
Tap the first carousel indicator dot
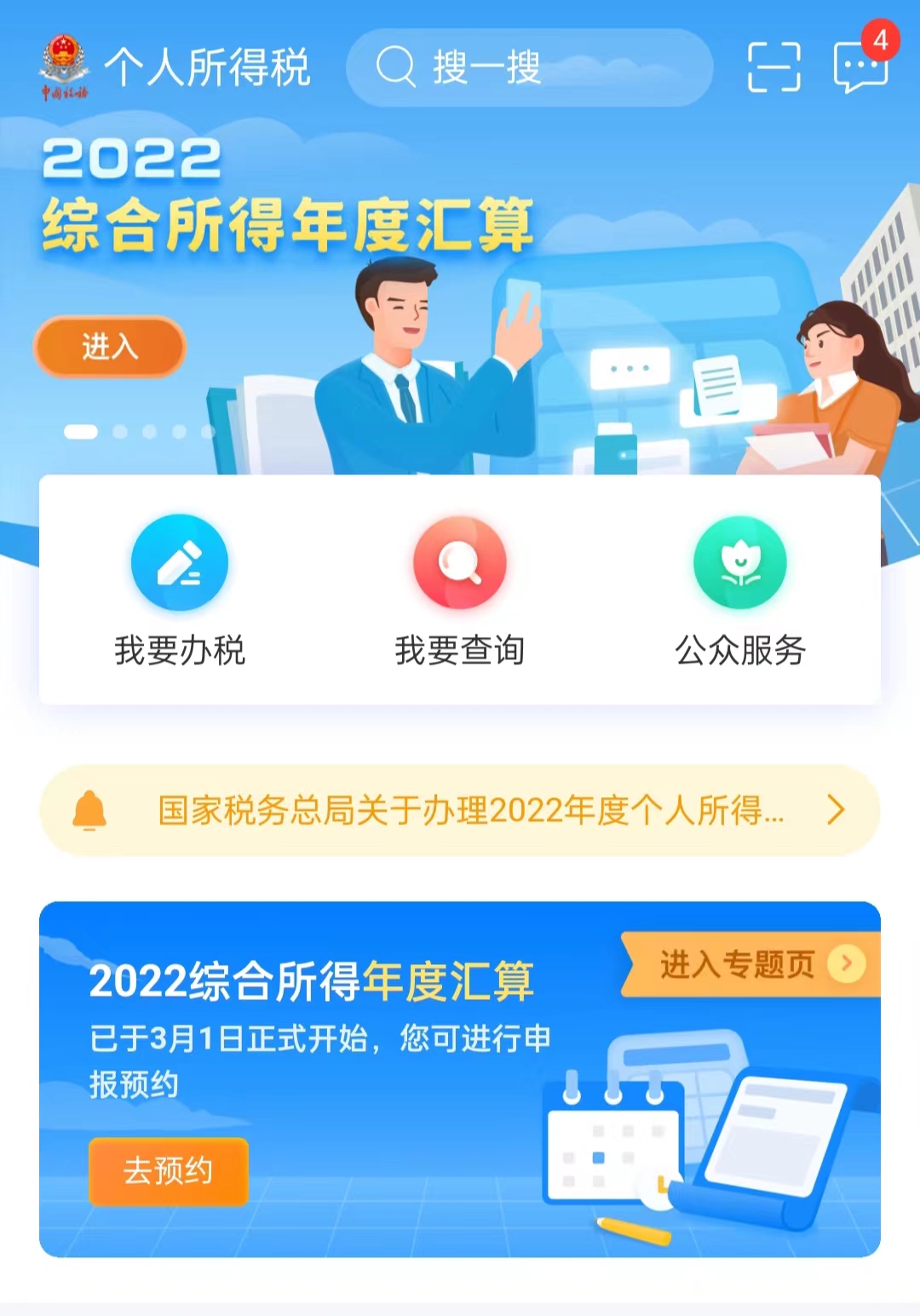click(x=81, y=432)
